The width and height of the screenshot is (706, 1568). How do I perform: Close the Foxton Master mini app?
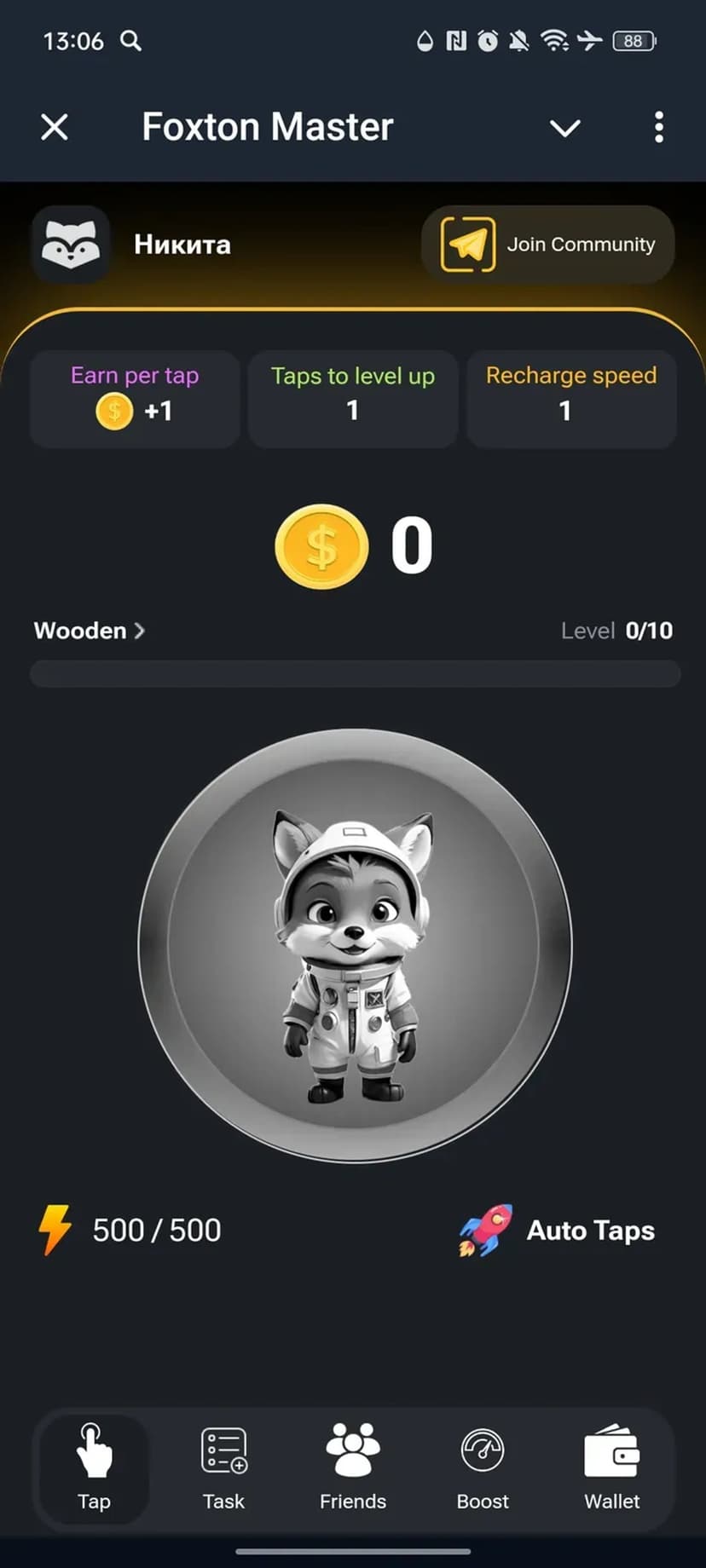[x=55, y=128]
